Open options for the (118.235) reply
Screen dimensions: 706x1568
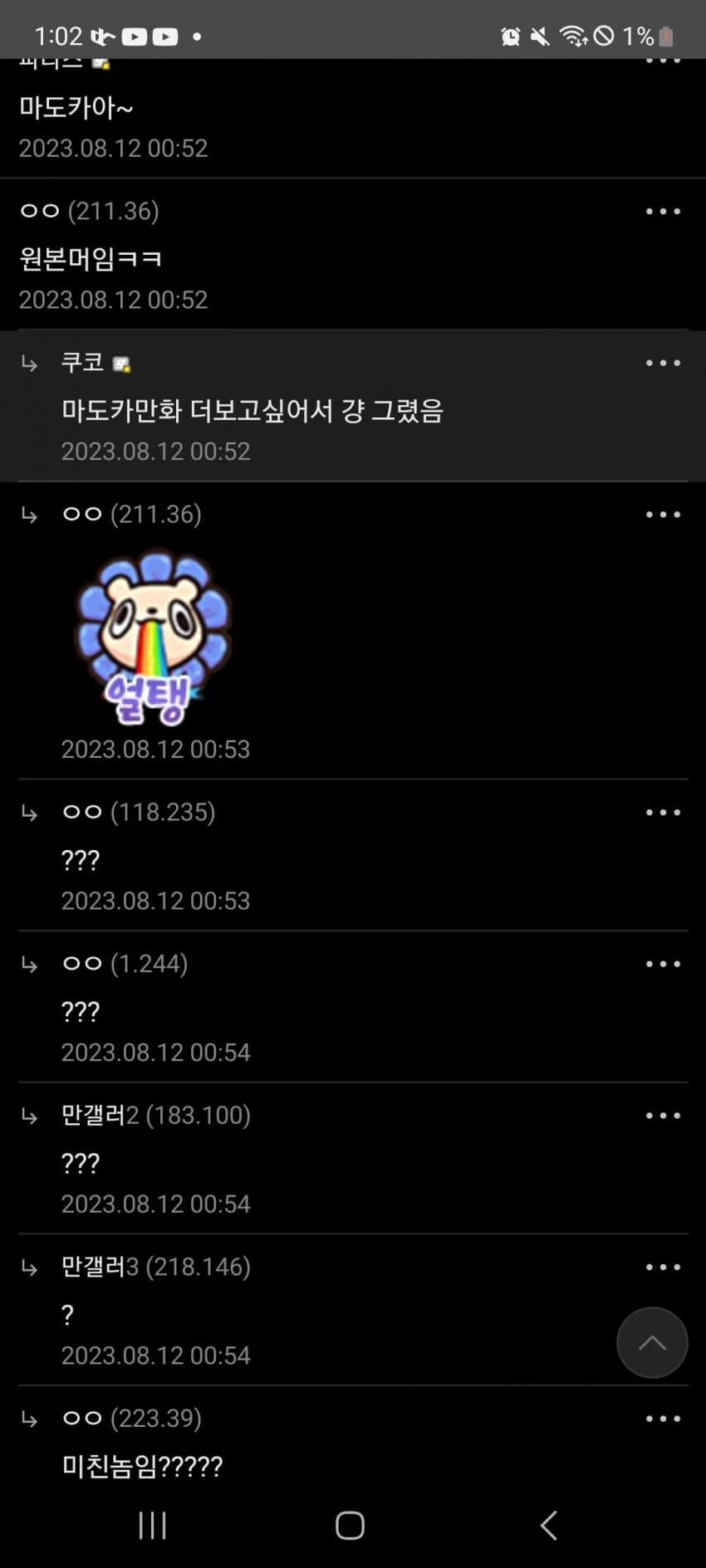tap(663, 813)
